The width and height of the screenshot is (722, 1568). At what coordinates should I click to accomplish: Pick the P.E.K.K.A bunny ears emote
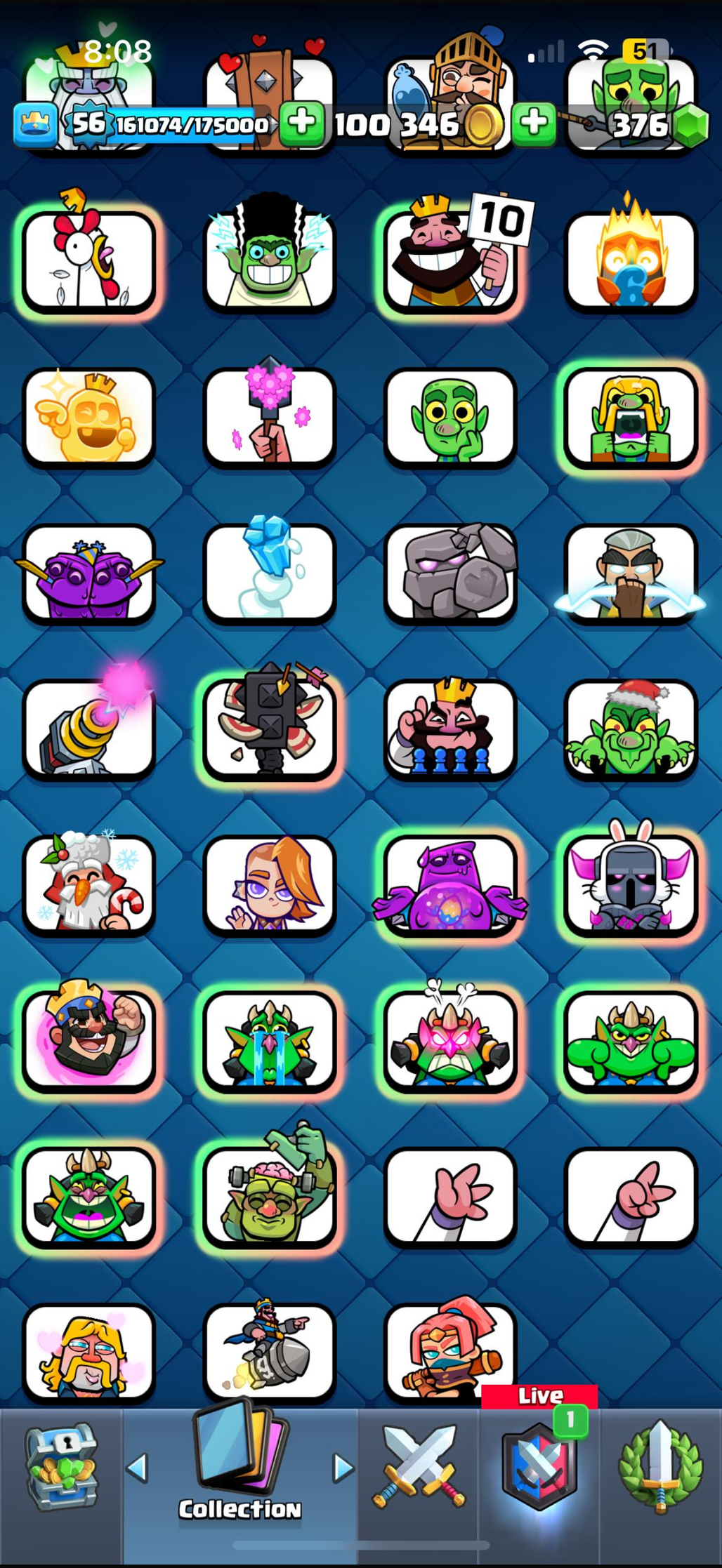point(630,886)
